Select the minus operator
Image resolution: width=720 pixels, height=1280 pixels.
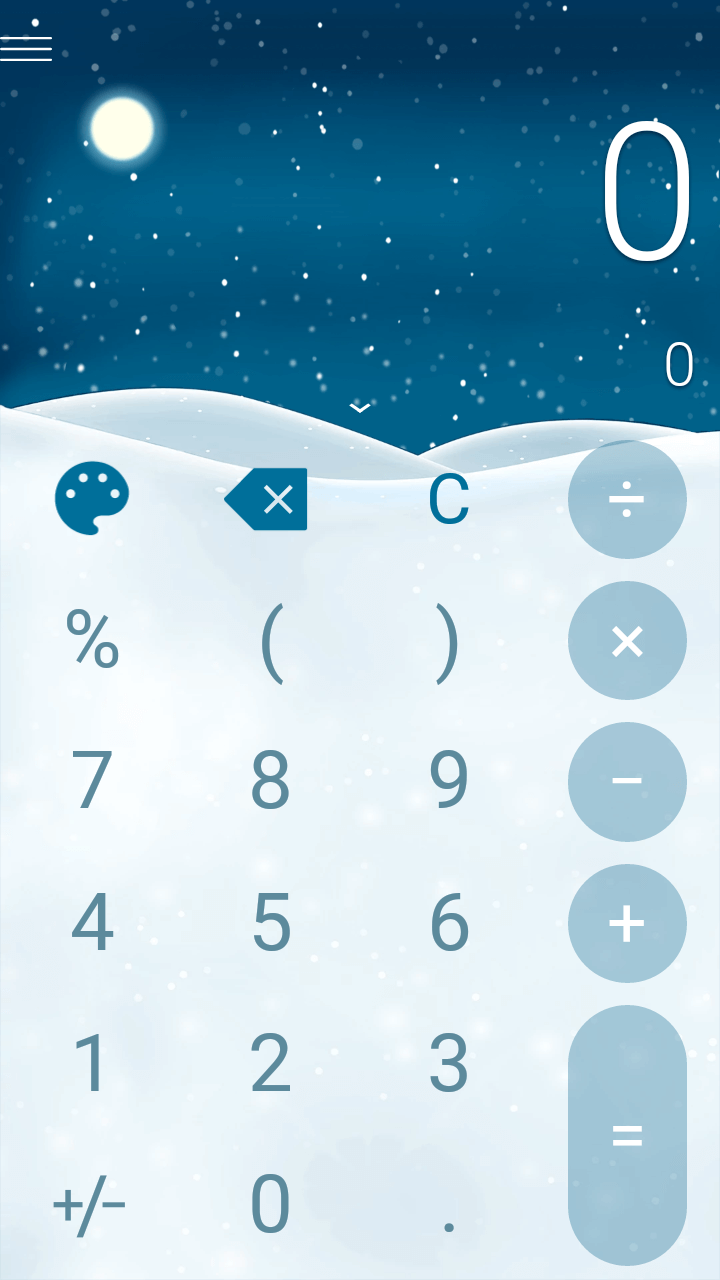click(627, 781)
